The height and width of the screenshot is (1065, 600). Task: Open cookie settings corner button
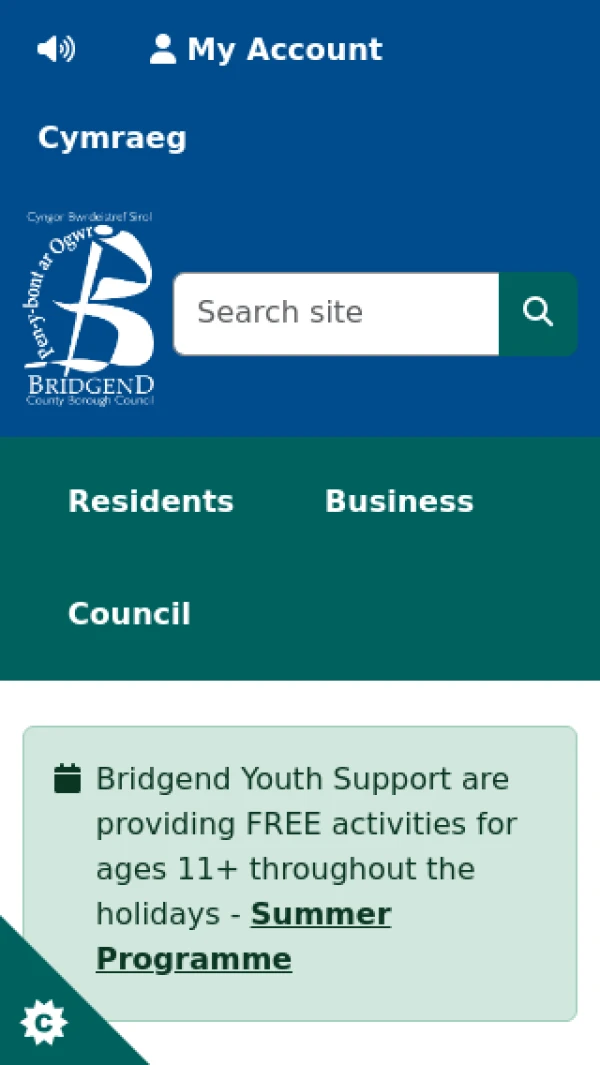pos(43,1022)
